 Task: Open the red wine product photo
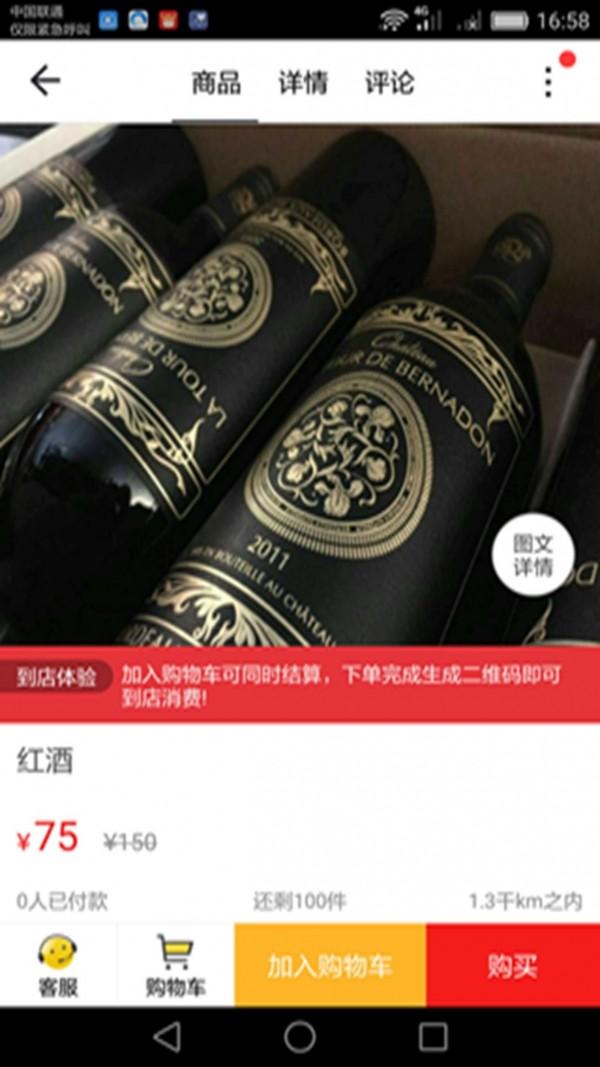click(280, 380)
